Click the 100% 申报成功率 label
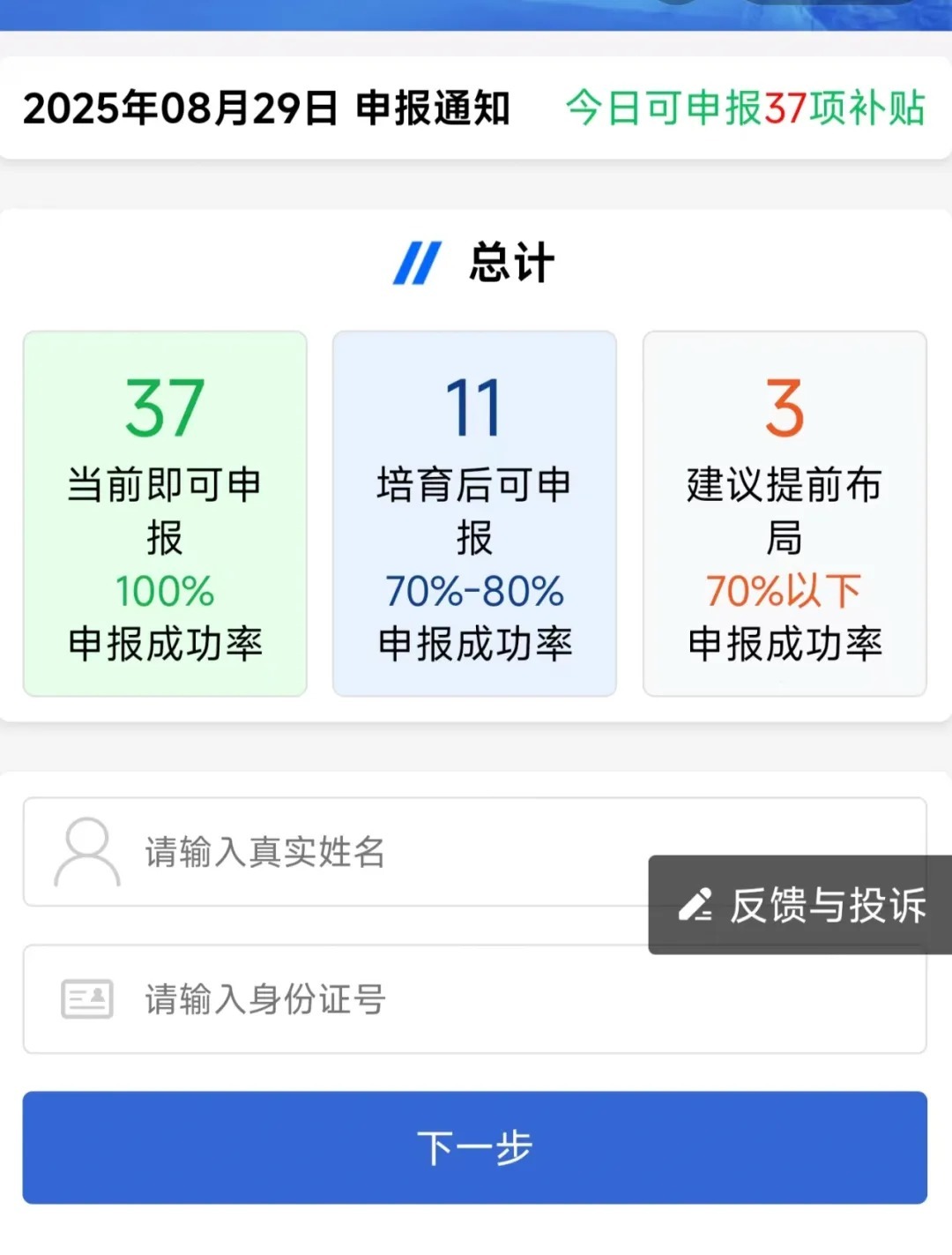The image size is (952, 1255). click(164, 617)
